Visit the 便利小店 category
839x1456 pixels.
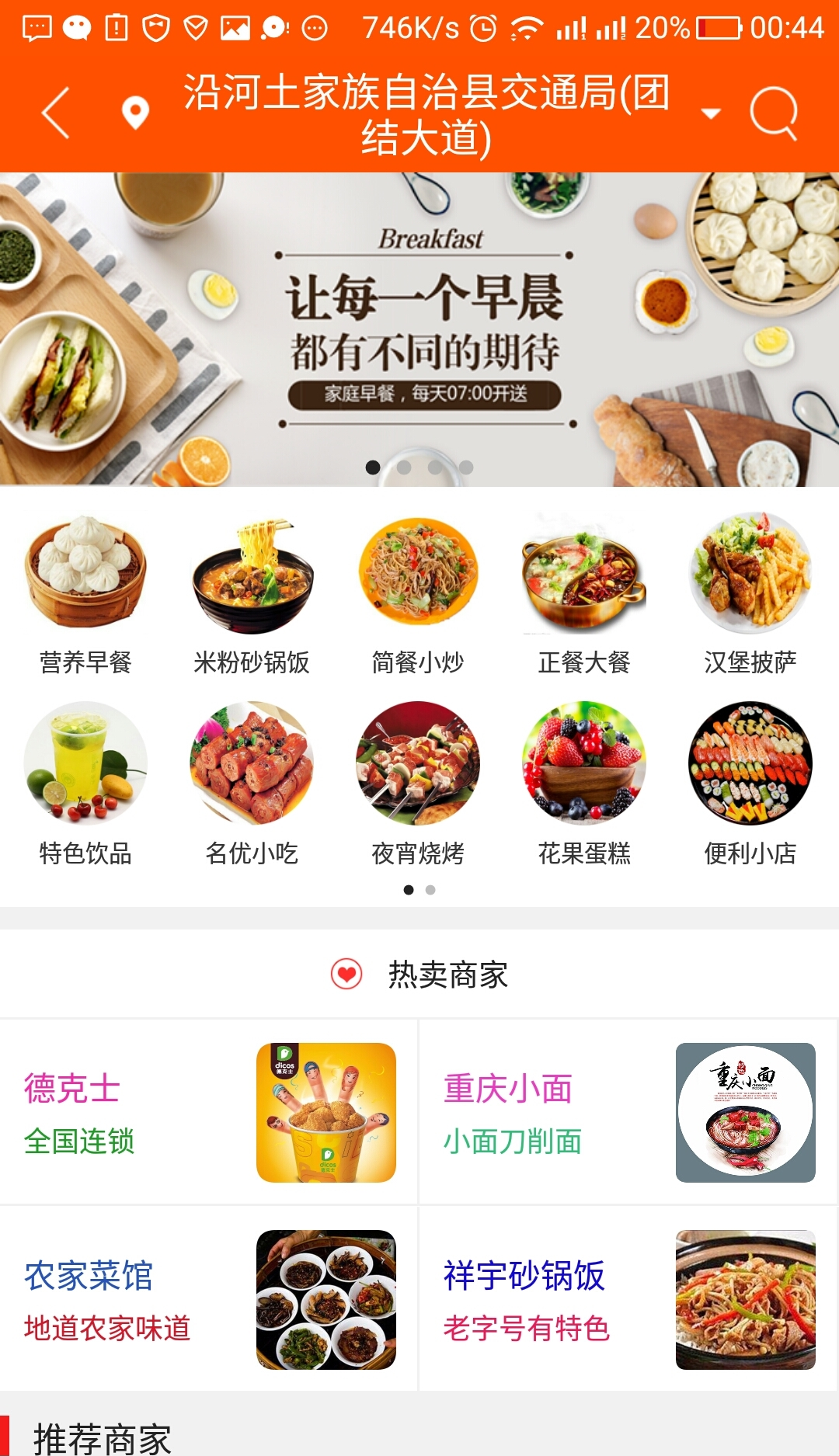(750, 784)
